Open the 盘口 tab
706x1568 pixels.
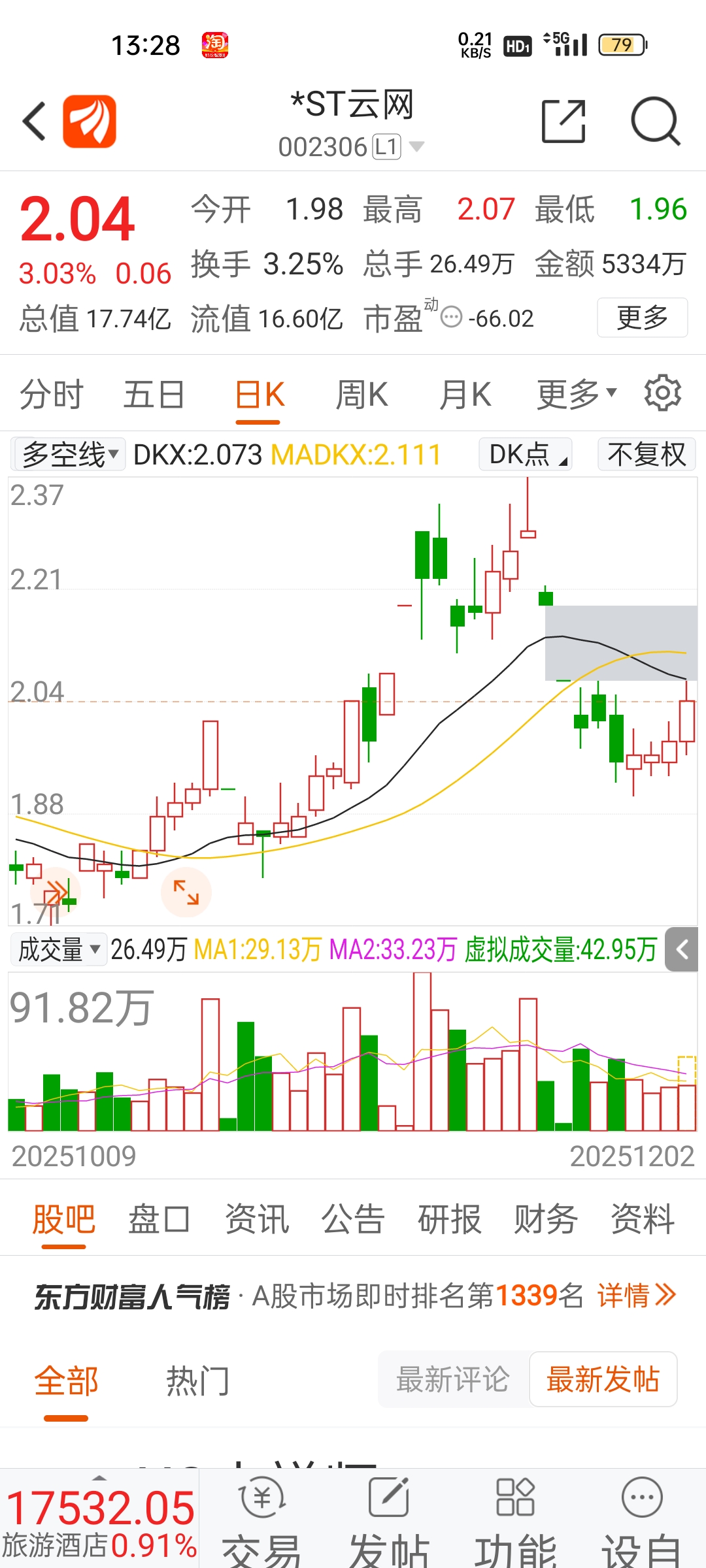pyautogui.click(x=159, y=1220)
